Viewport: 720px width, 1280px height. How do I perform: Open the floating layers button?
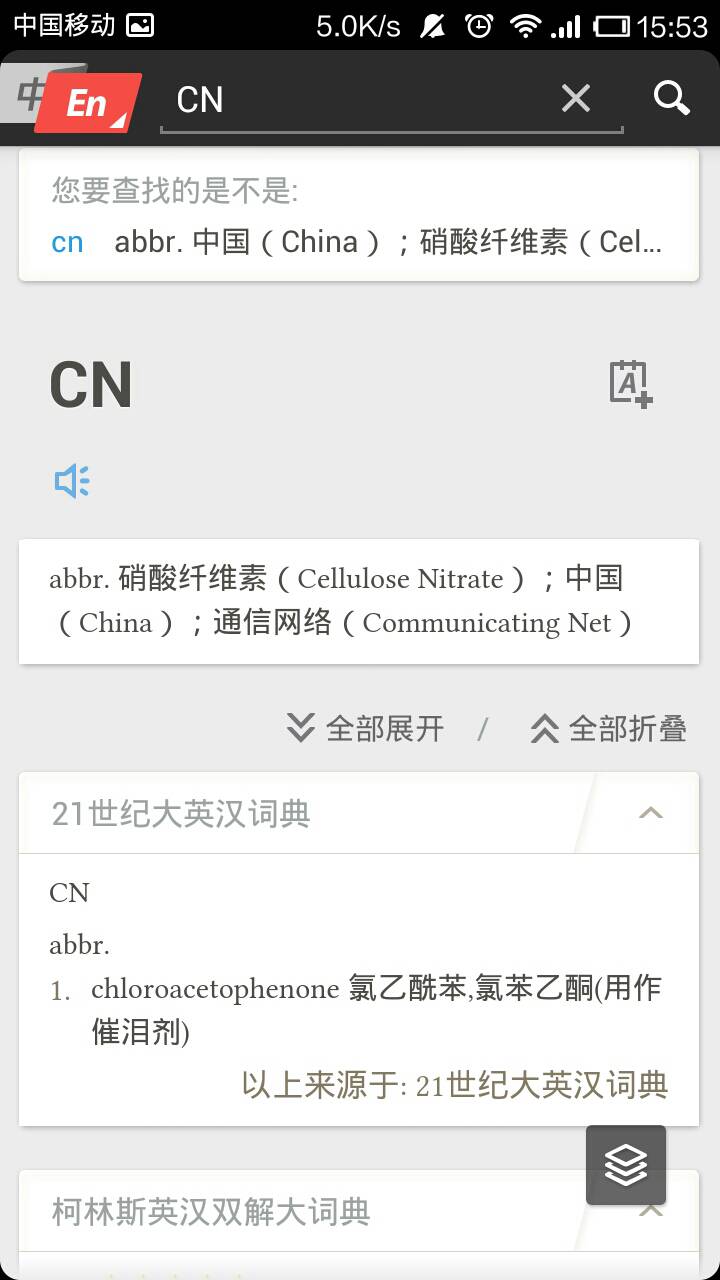tap(626, 1165)
